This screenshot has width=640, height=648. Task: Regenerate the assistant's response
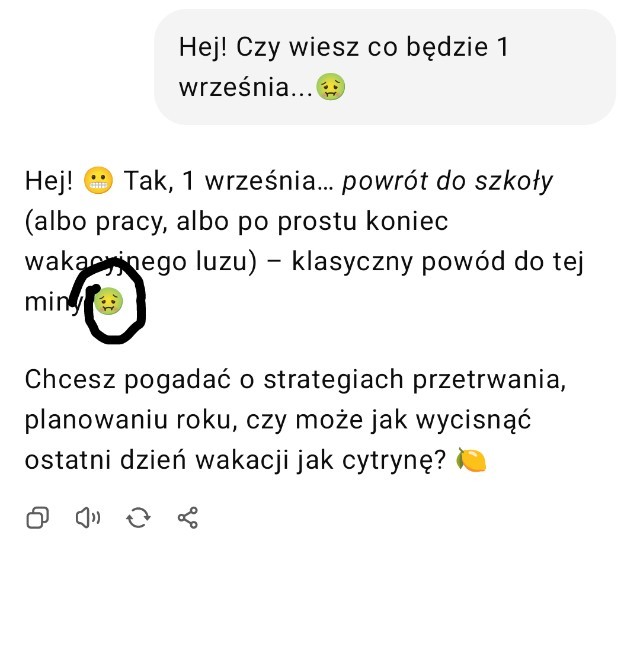[x=138, y=517]
